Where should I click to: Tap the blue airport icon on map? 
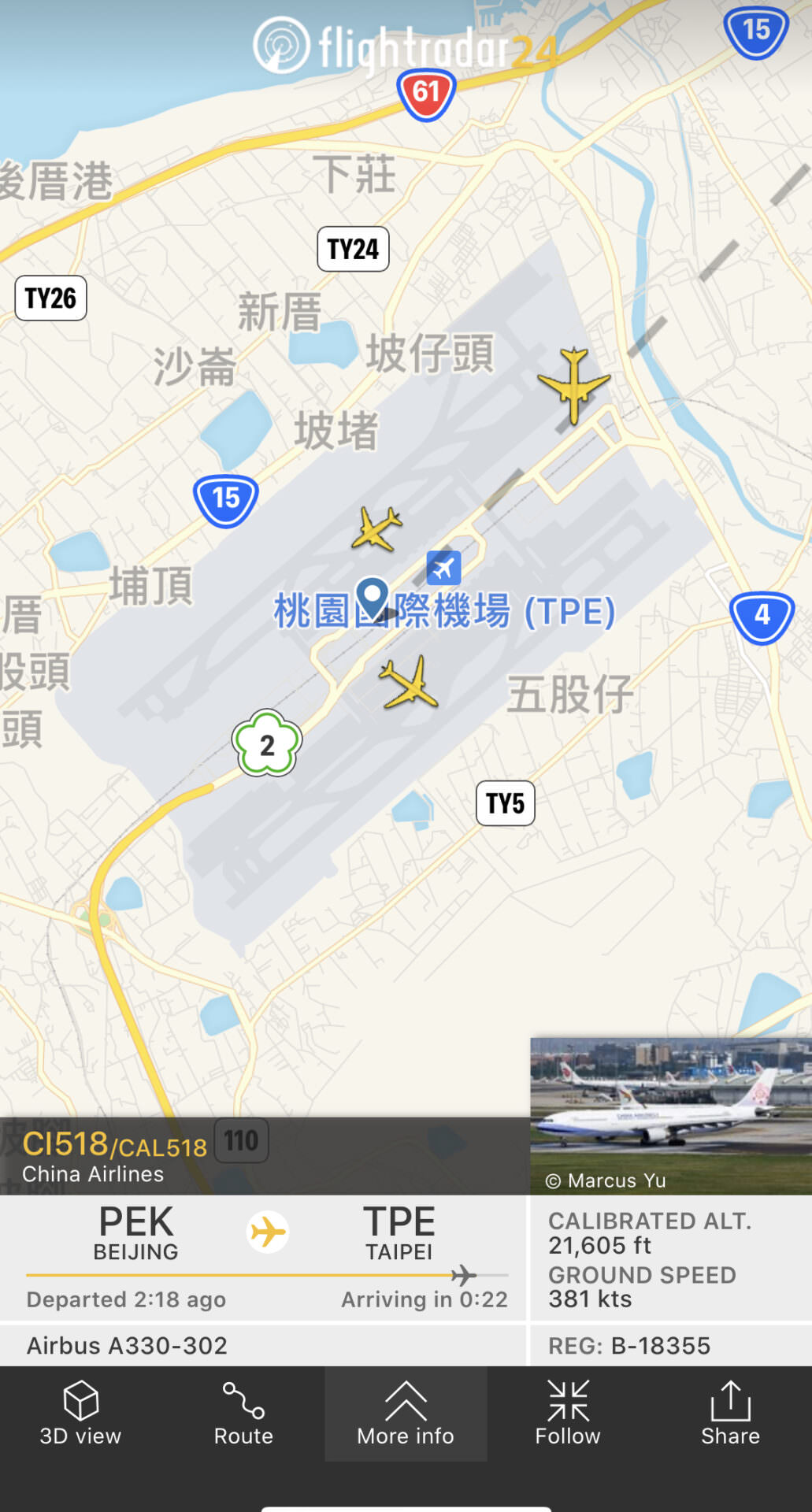(x=443, y=567)
